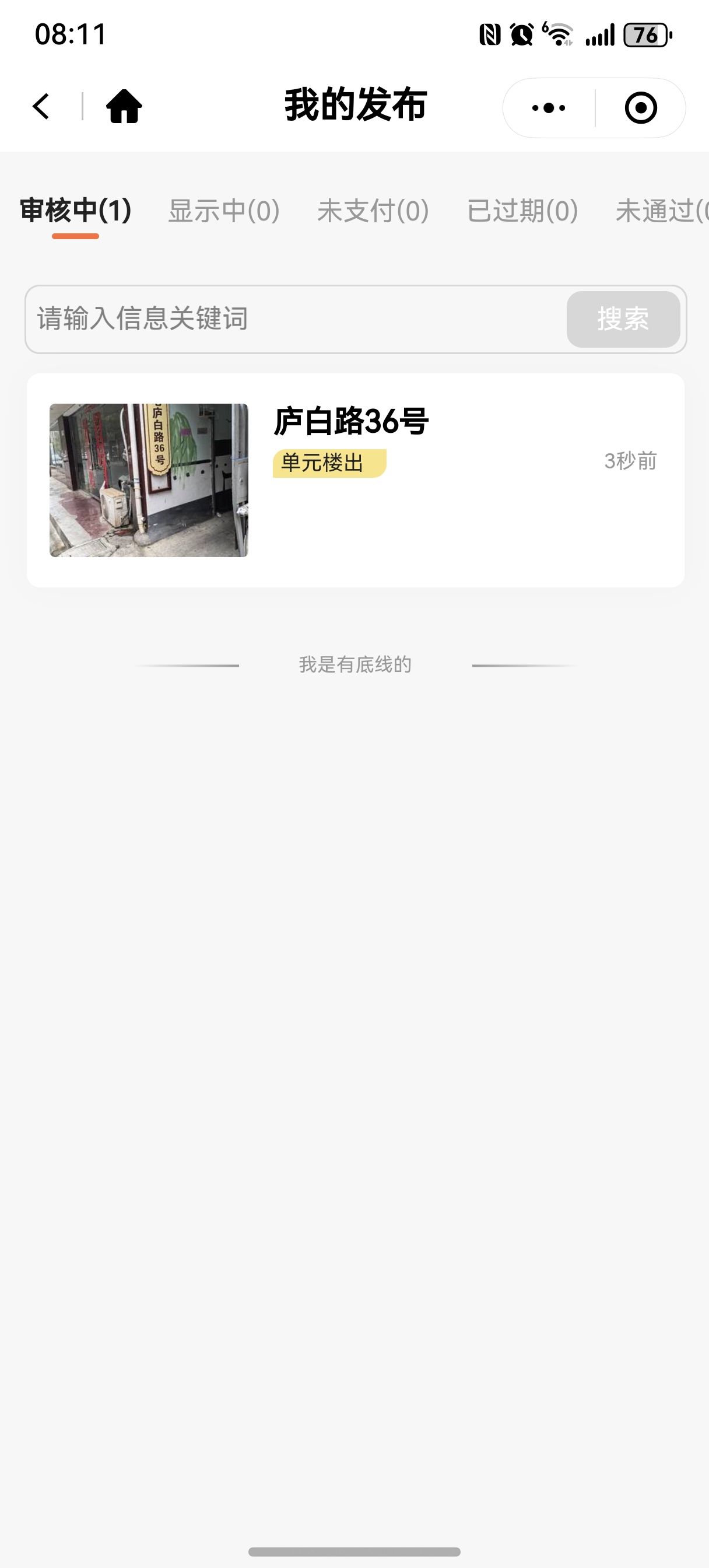Go back from 我的发布 page
709x1568 pixels.
point(41,107)
